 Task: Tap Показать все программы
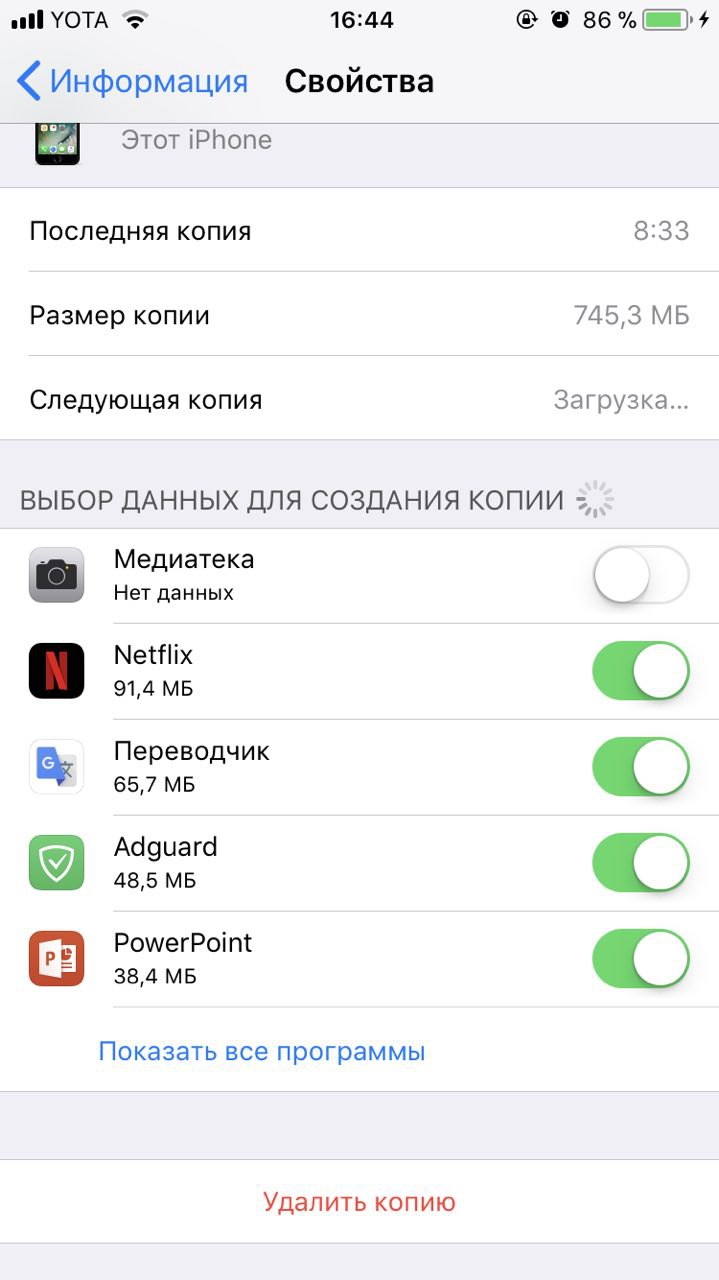coord(262,1051)
